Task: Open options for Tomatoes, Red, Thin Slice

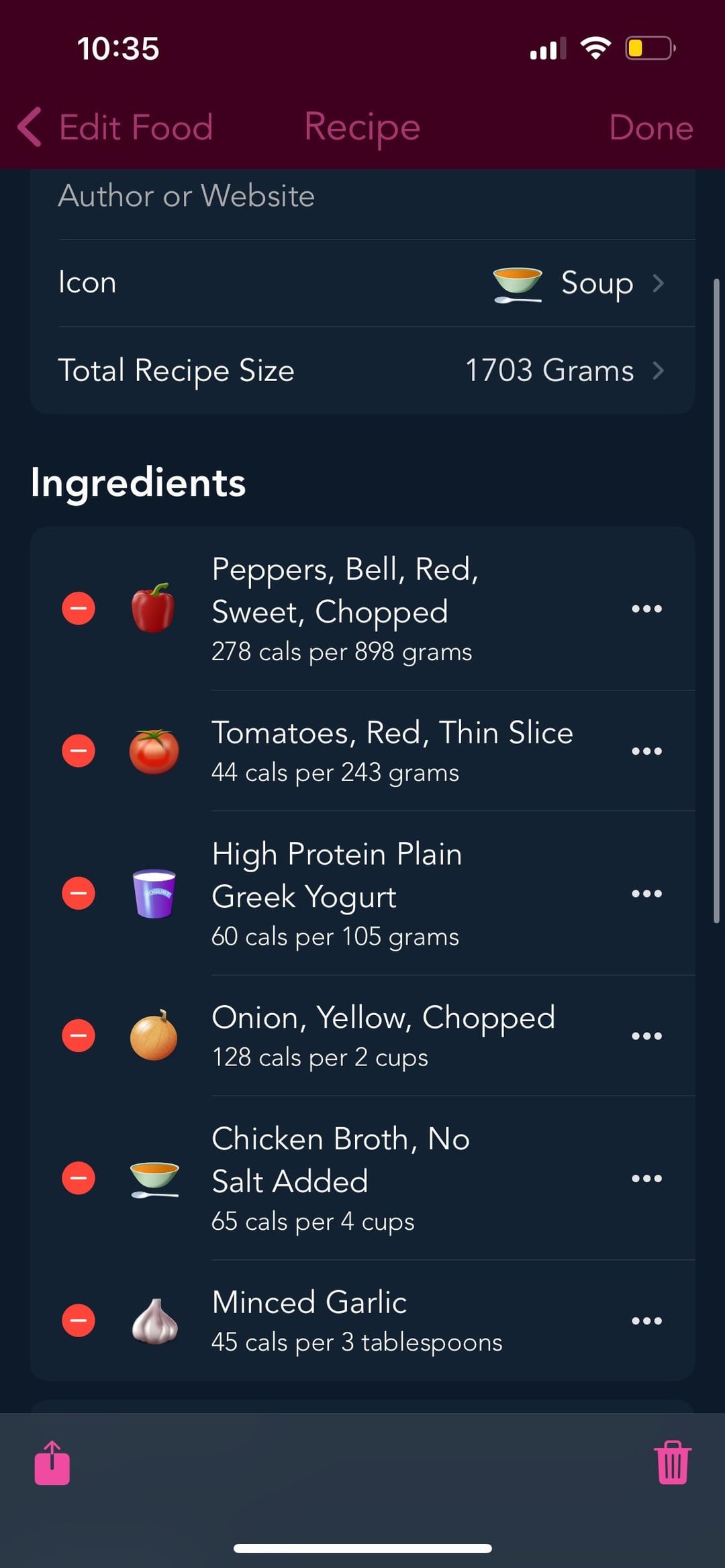Action: coord(646,751)
